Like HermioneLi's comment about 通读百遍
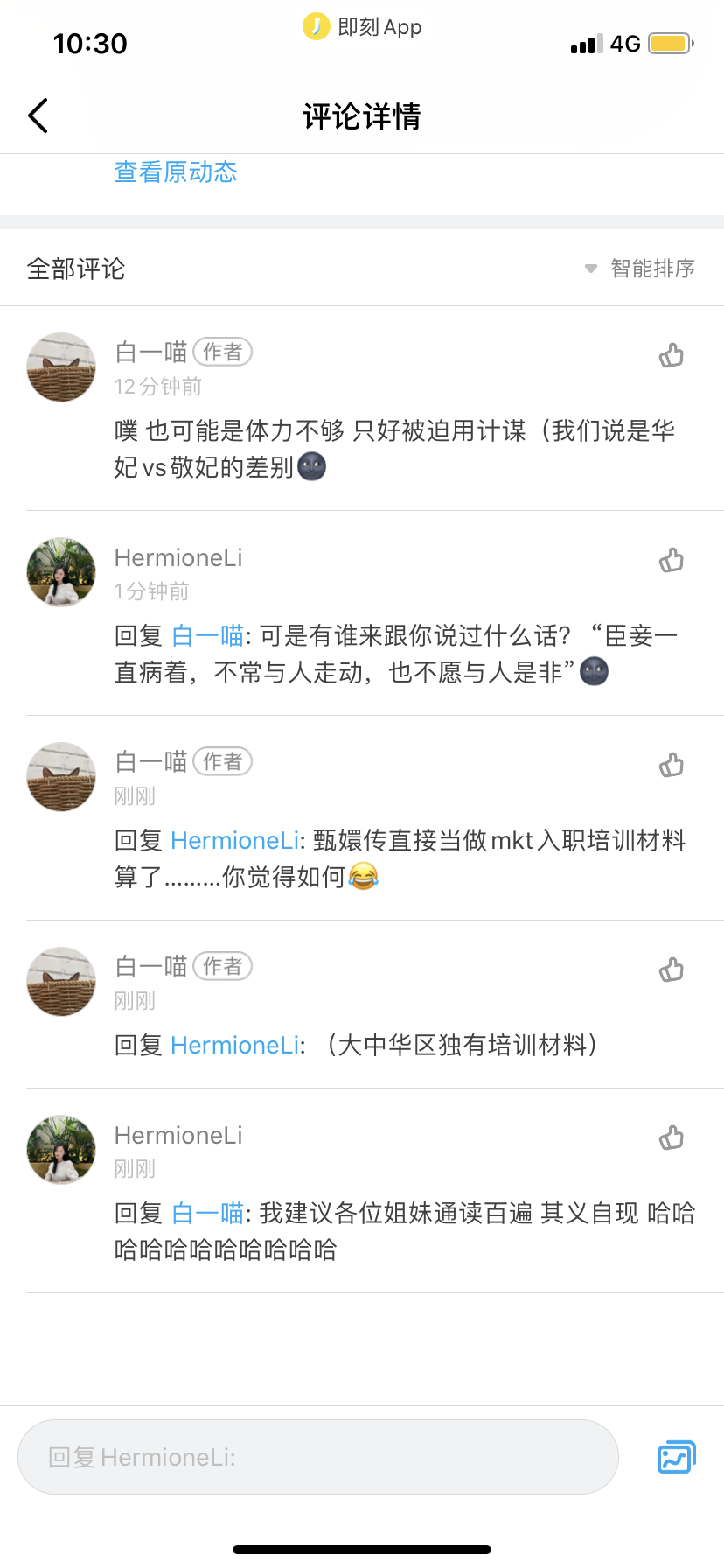The height and width of the screenshot is (1568, 724). [672, 1137]
